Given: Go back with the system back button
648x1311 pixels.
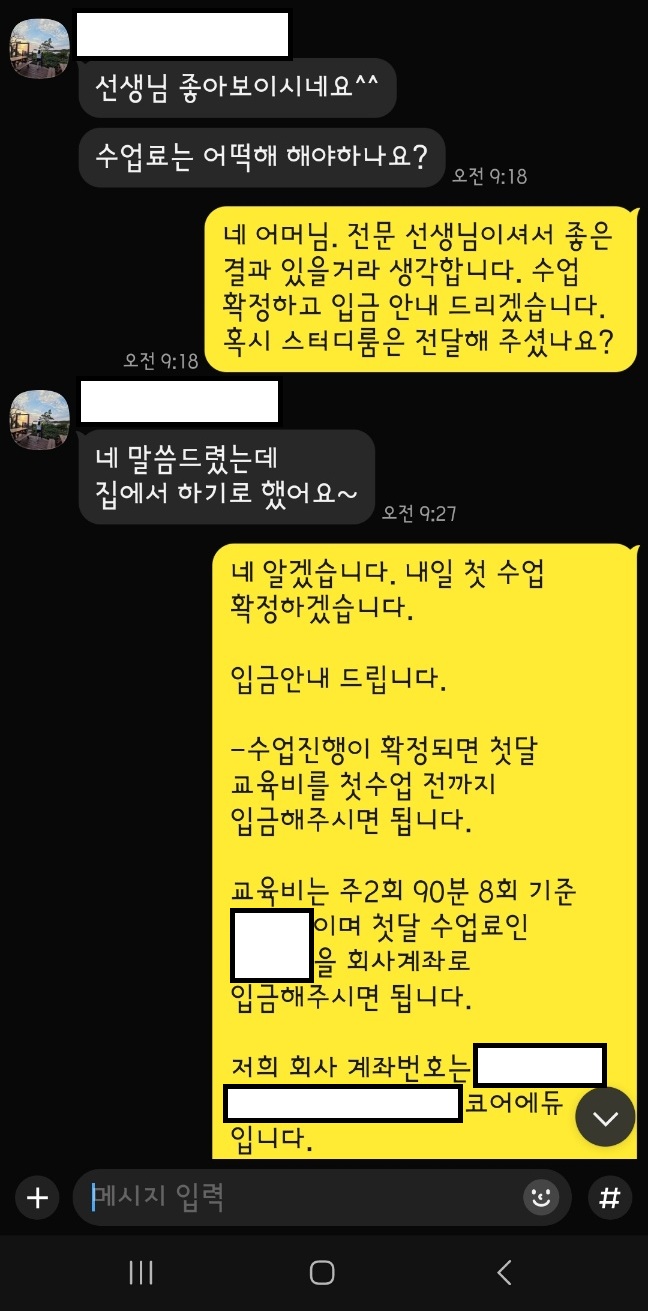Looking at the screenshot, I should coord(504,1272).
